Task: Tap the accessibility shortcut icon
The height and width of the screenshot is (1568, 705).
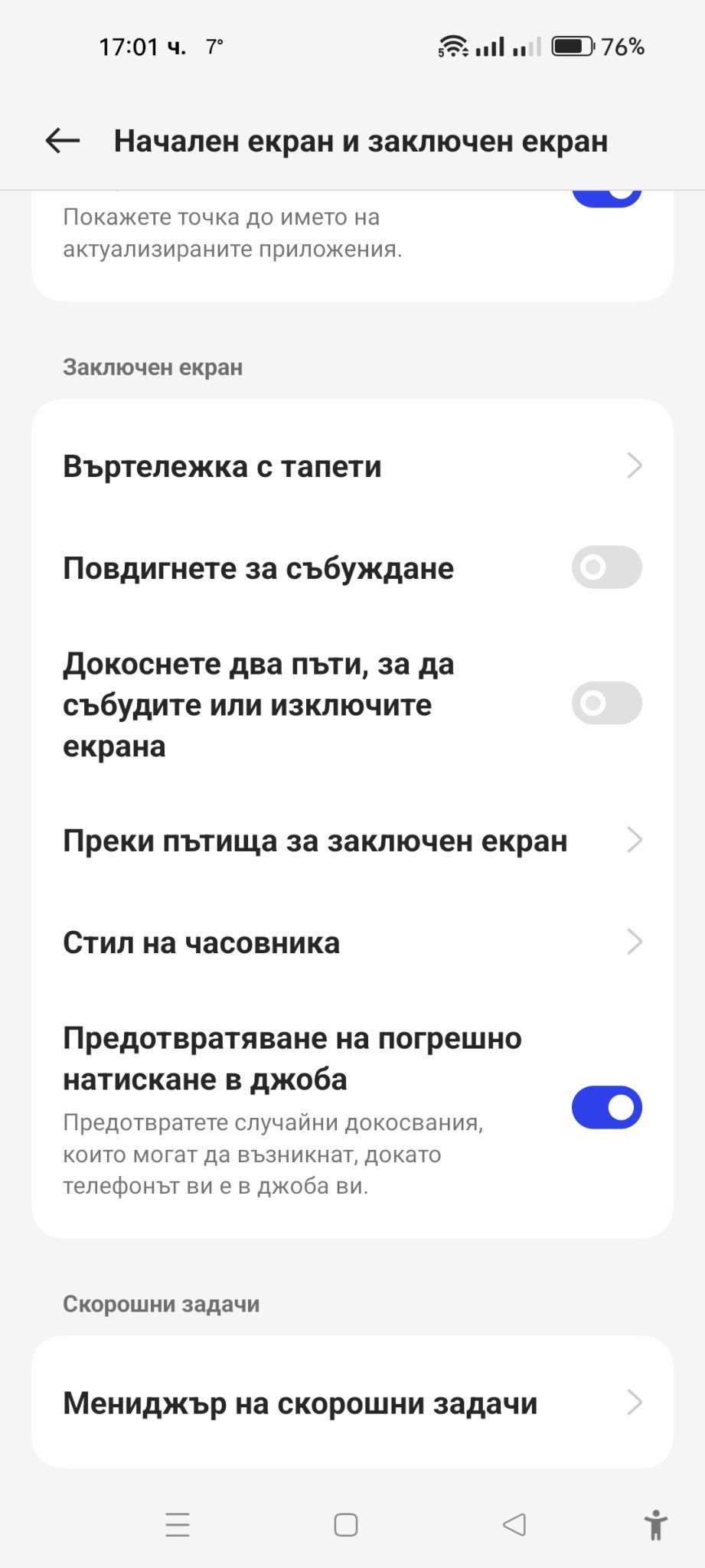Action: [x=655, y=1524]
